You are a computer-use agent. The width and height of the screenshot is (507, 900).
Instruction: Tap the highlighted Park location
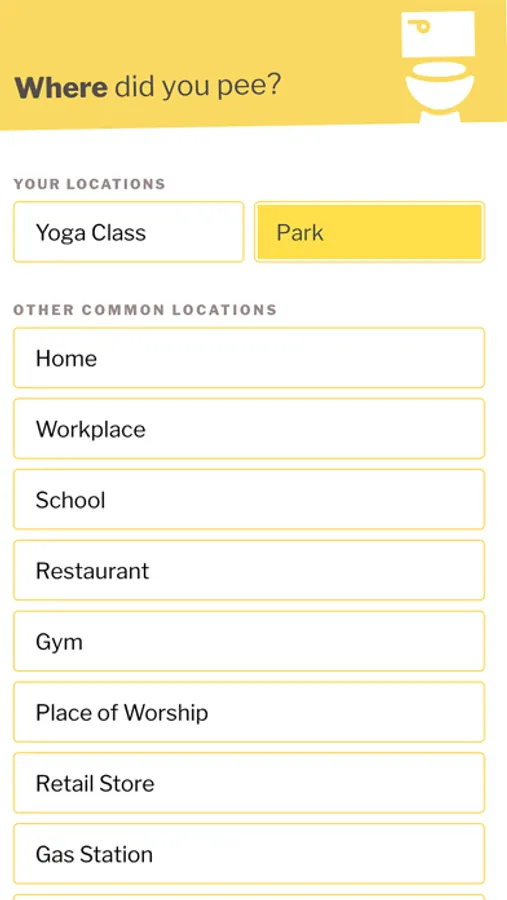point(369,232)
